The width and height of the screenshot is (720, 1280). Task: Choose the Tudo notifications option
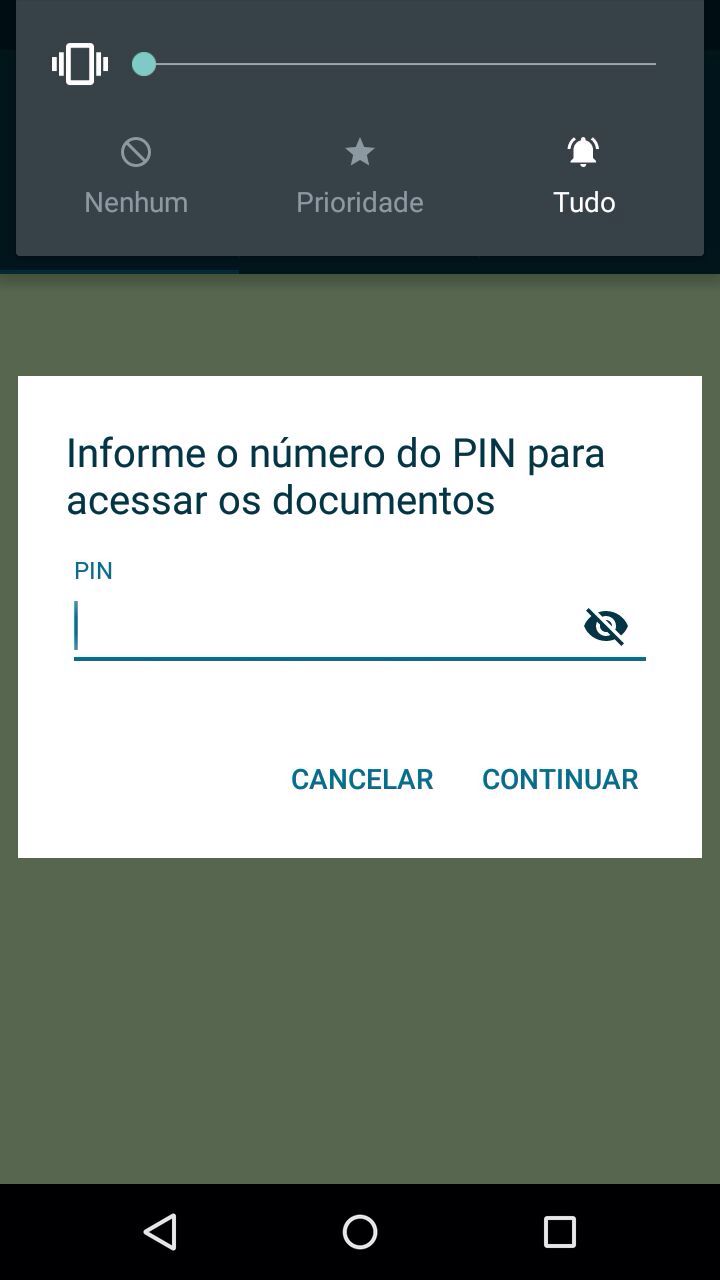584,177
